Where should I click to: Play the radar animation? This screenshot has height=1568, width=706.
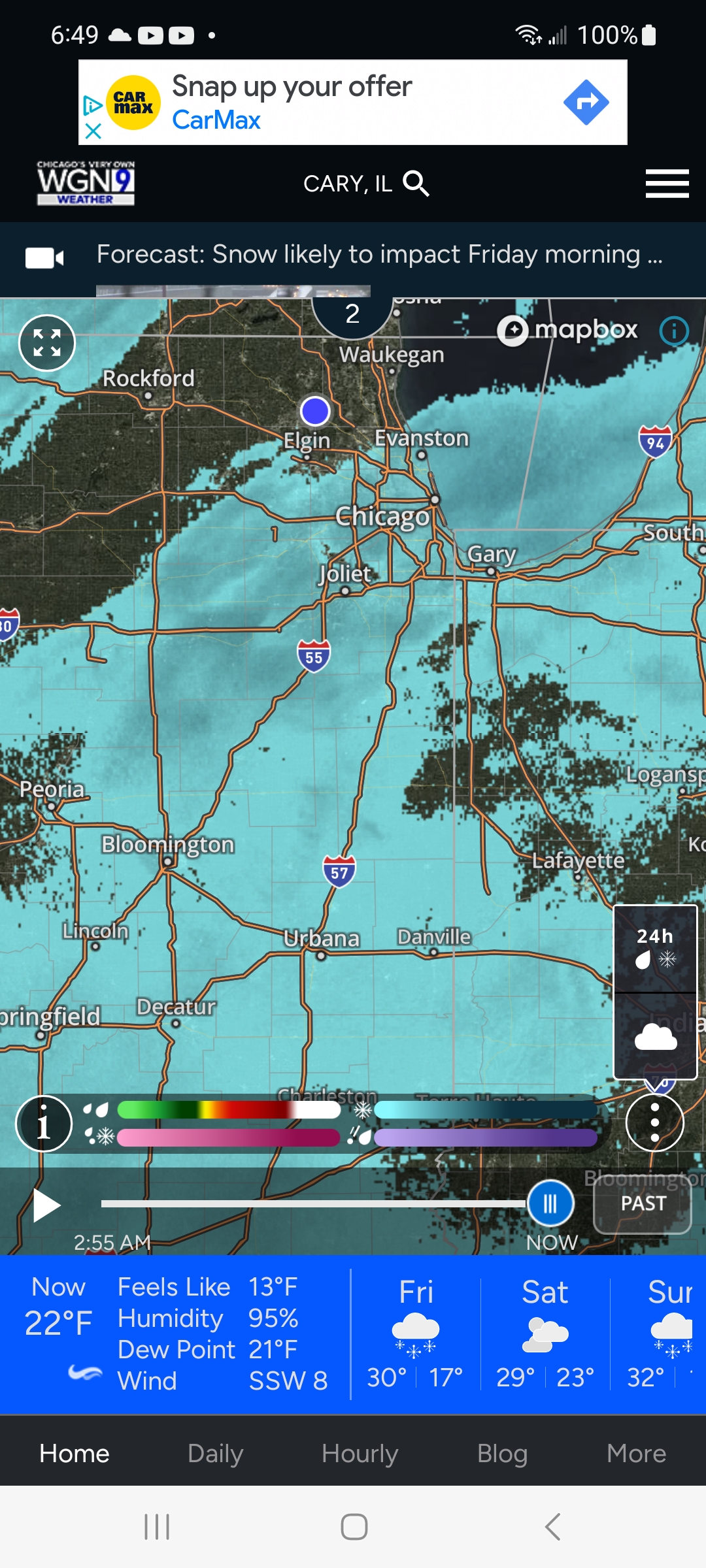pos(46,1205)
